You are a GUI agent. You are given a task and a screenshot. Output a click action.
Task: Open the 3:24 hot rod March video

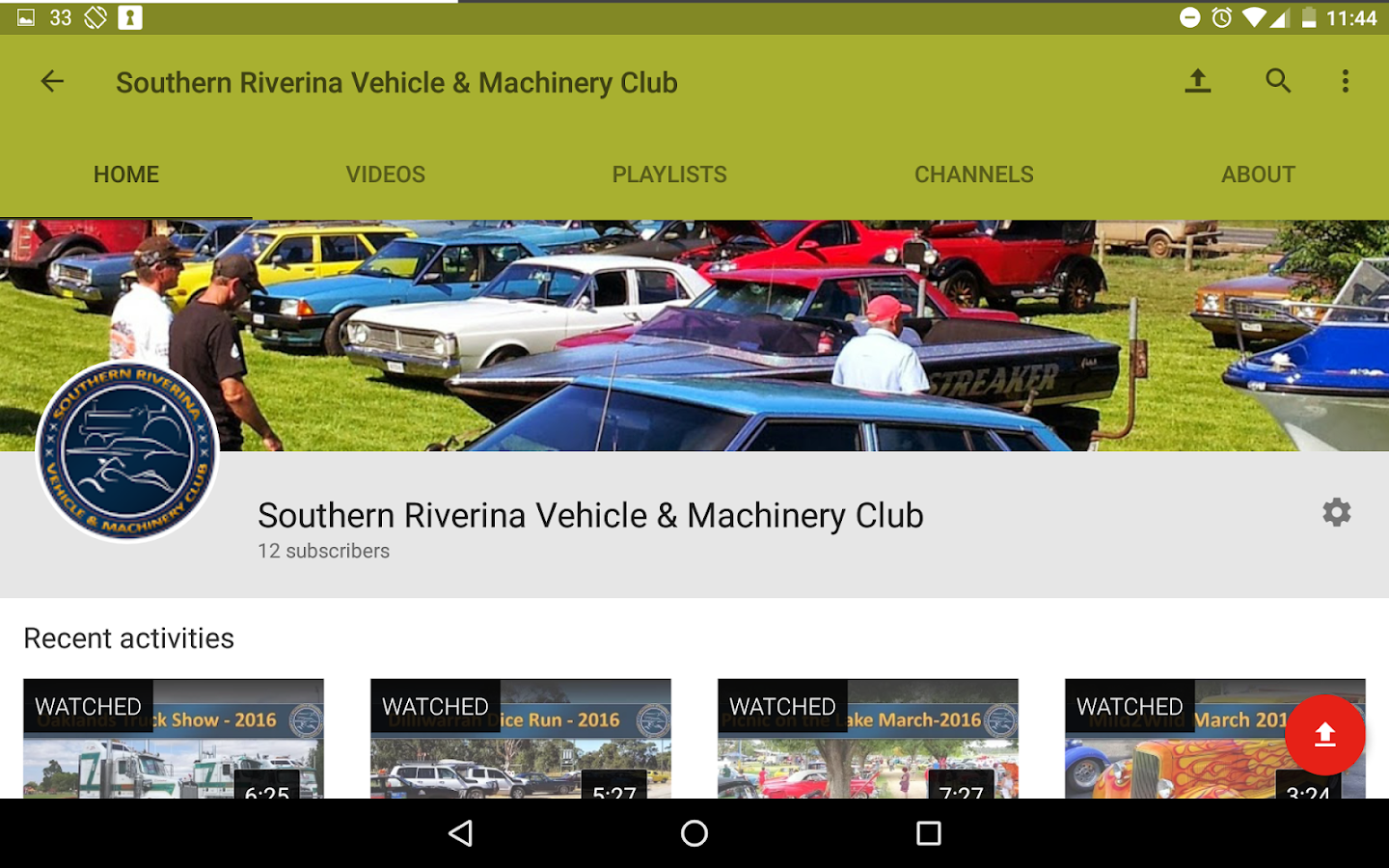click(1177, 739)
